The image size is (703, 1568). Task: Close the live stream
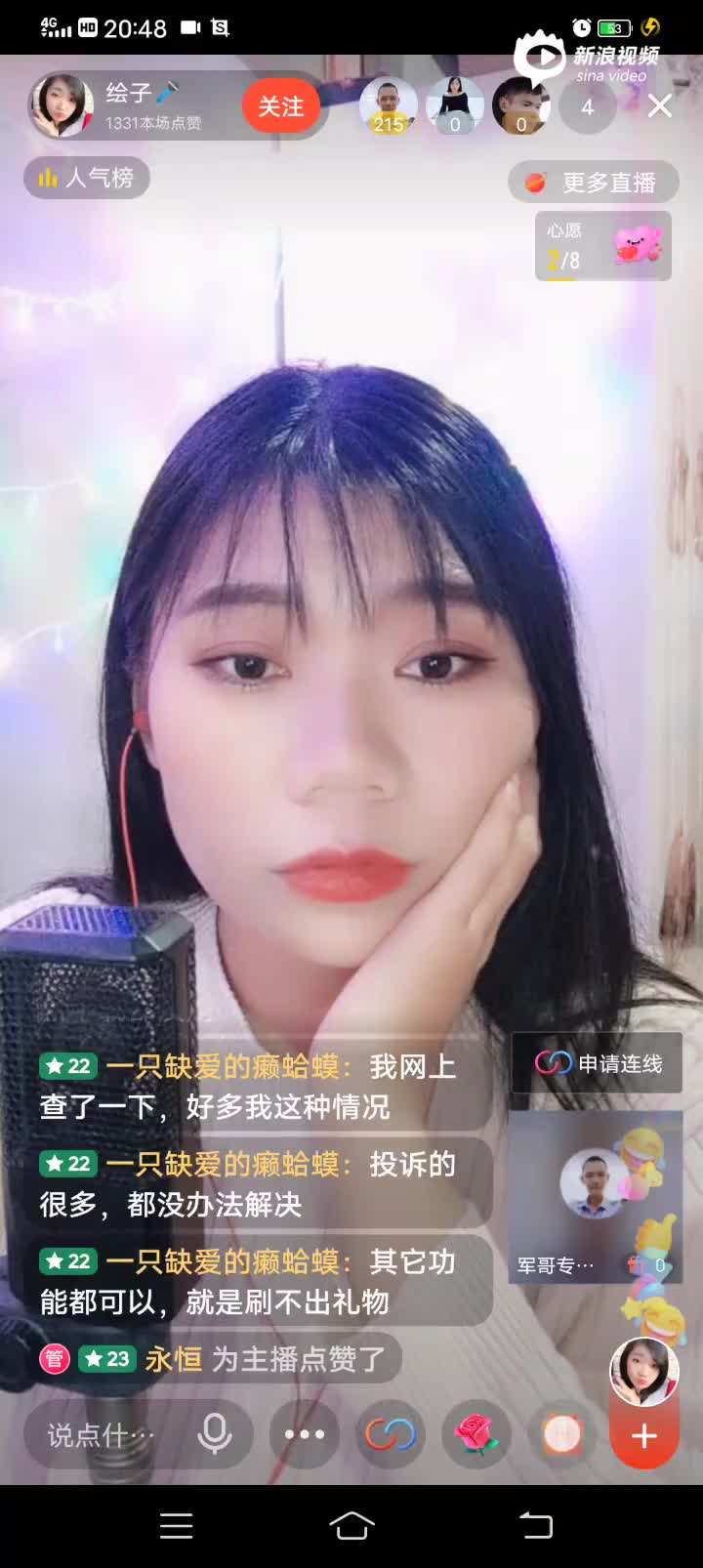660,106
